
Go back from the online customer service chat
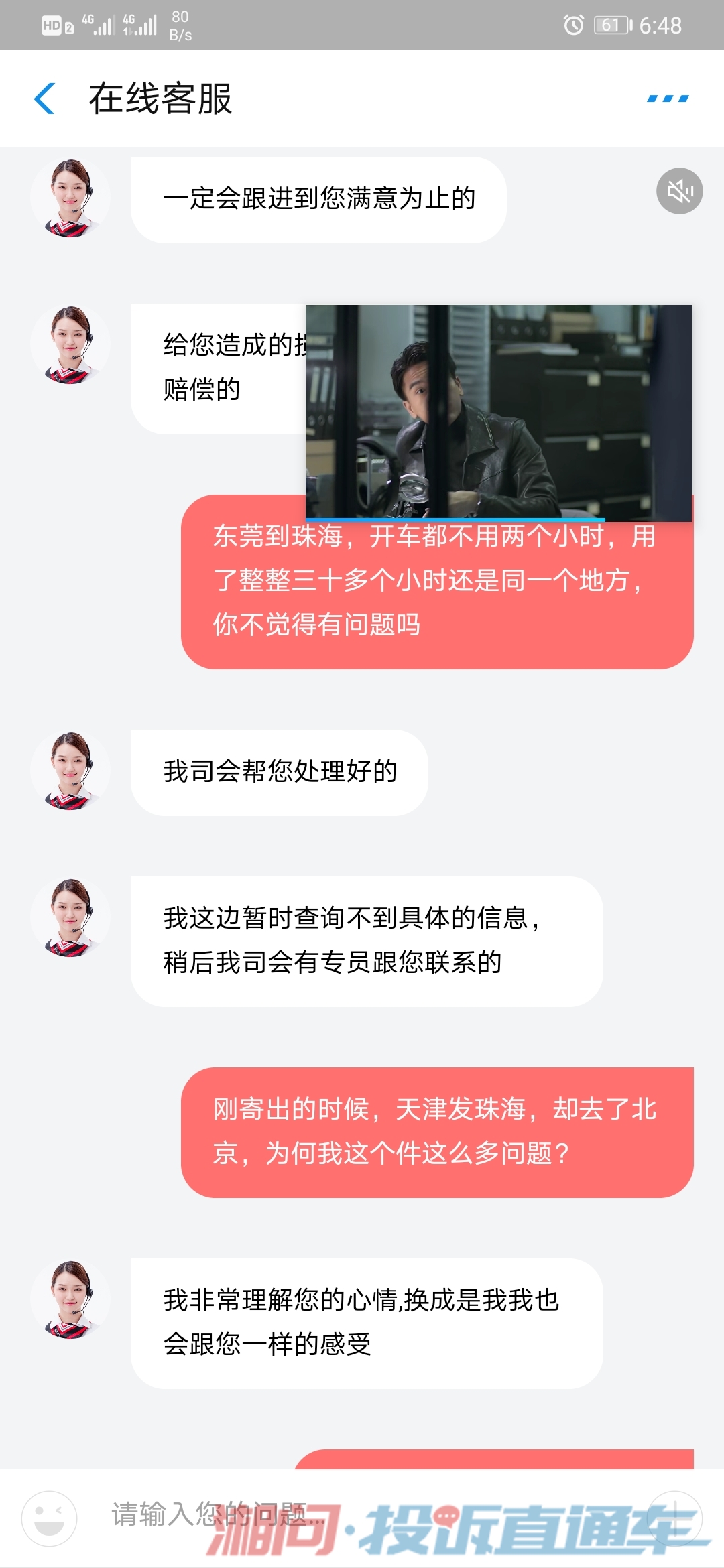44,99
